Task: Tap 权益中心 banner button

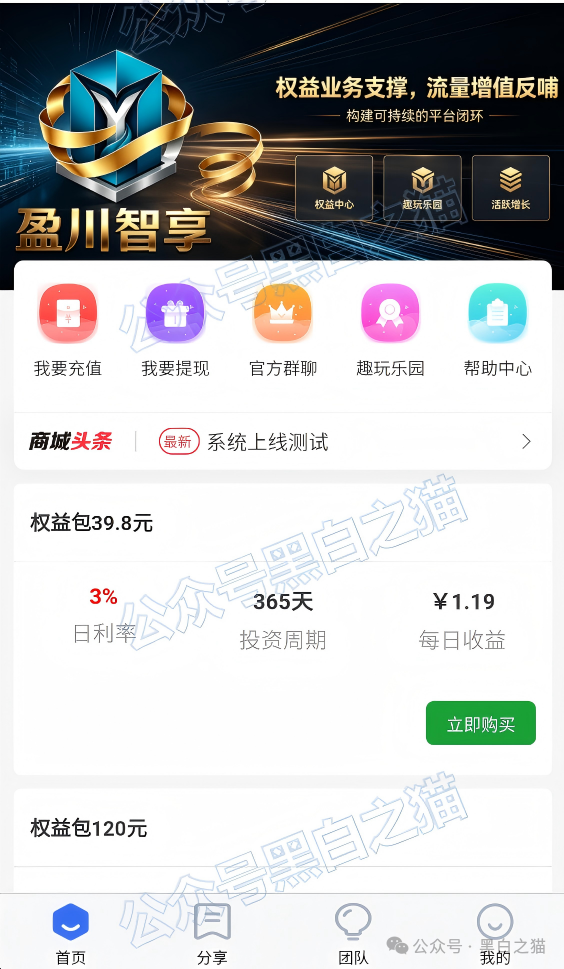Action: [x=334, y=188]
